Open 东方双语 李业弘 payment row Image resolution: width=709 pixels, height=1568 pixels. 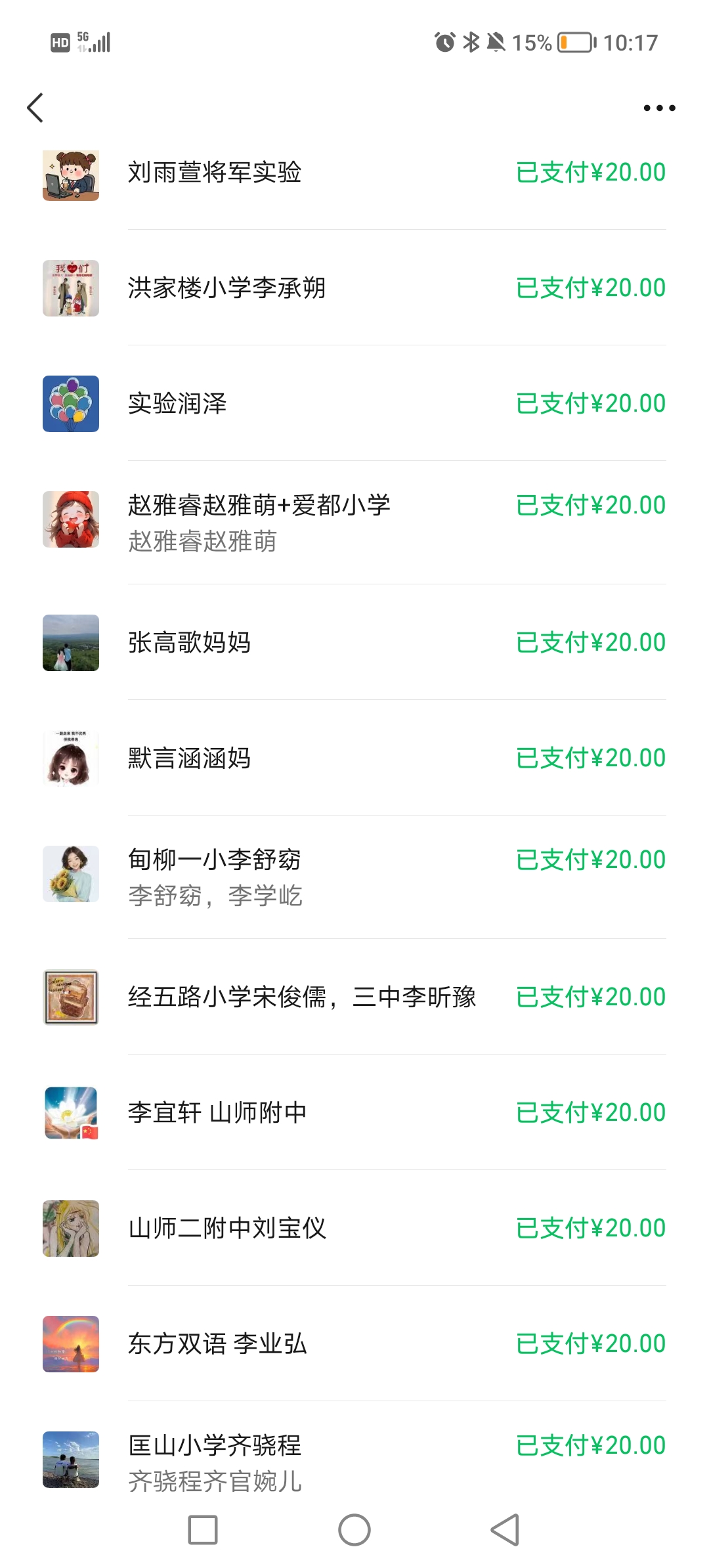[354, 1344]
